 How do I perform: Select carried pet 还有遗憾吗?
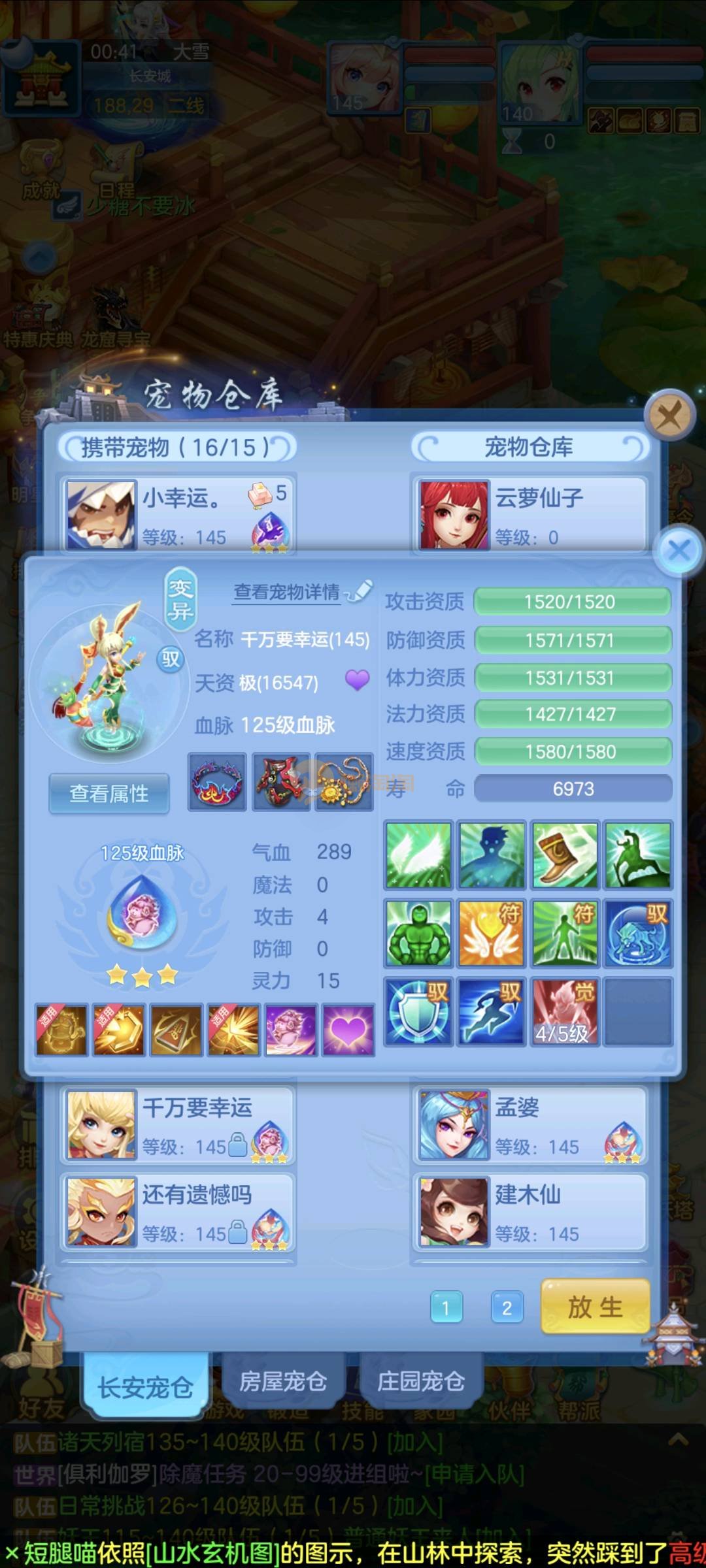click(x=178, y=1212)
